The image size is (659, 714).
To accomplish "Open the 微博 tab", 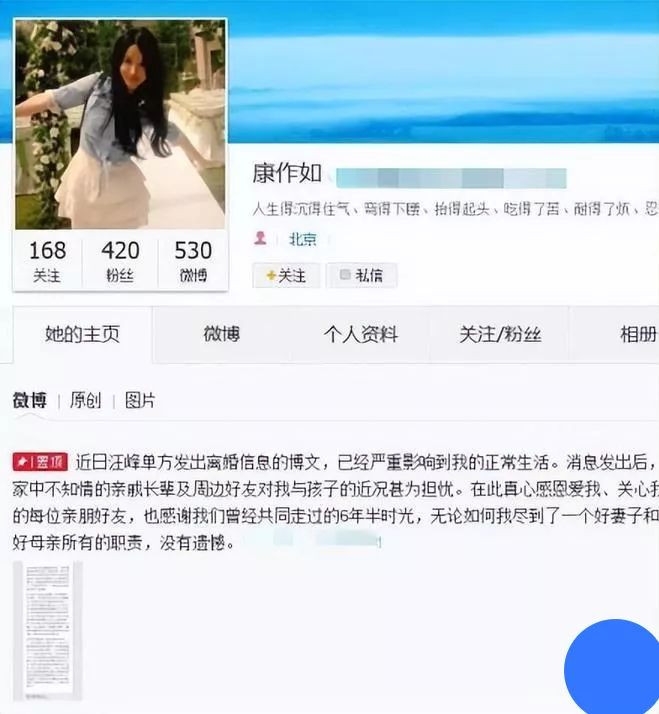I will click(x=220, y=334).
